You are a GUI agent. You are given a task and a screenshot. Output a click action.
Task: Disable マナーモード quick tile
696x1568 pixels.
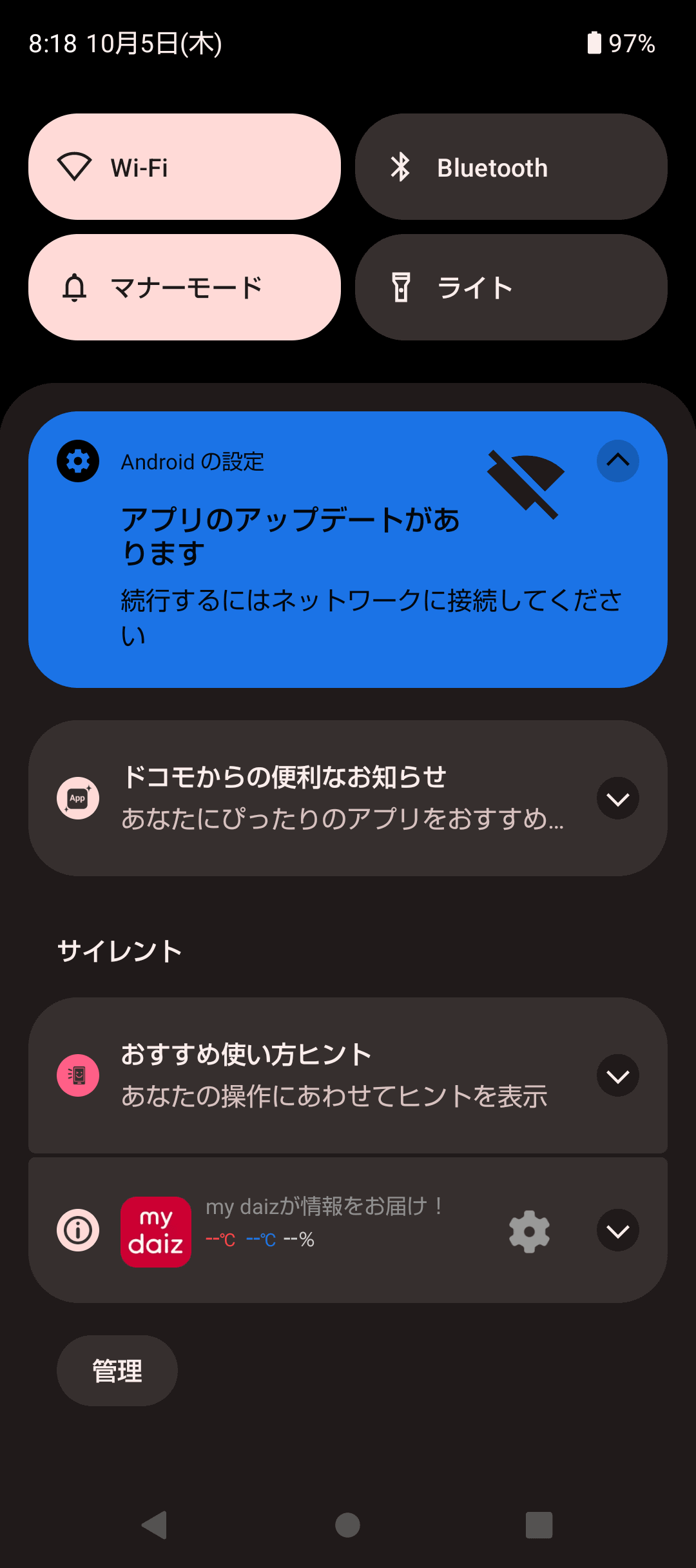pyautogui.click(x=185, y=287)
